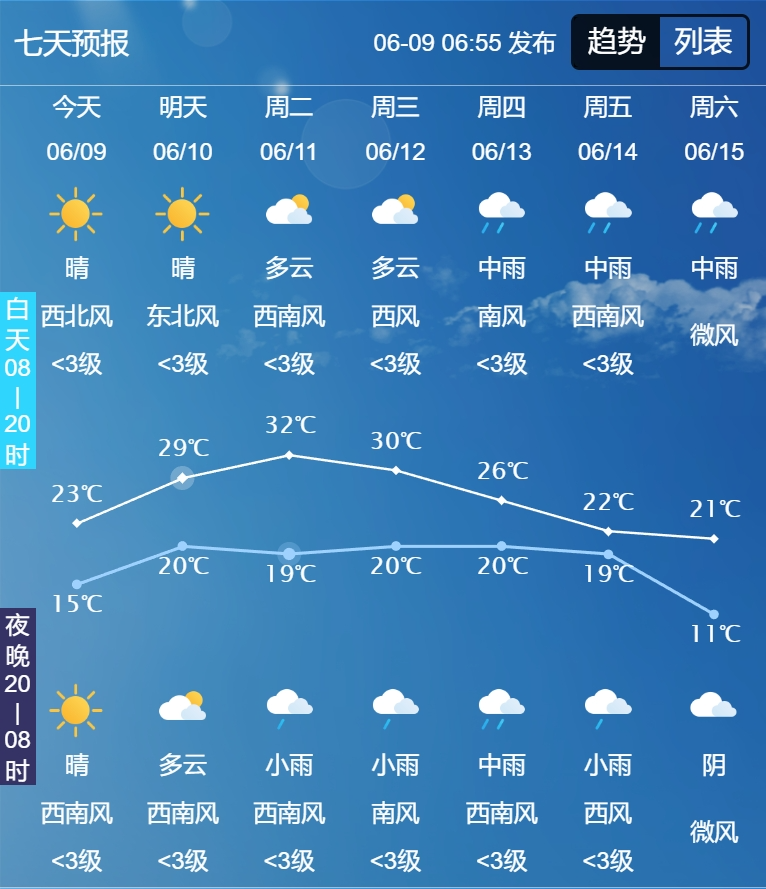The width and height of the screenshot is (766, 889).
Task: Select tomorrow's daytime sun icon
Action: [x=184, y=211]
